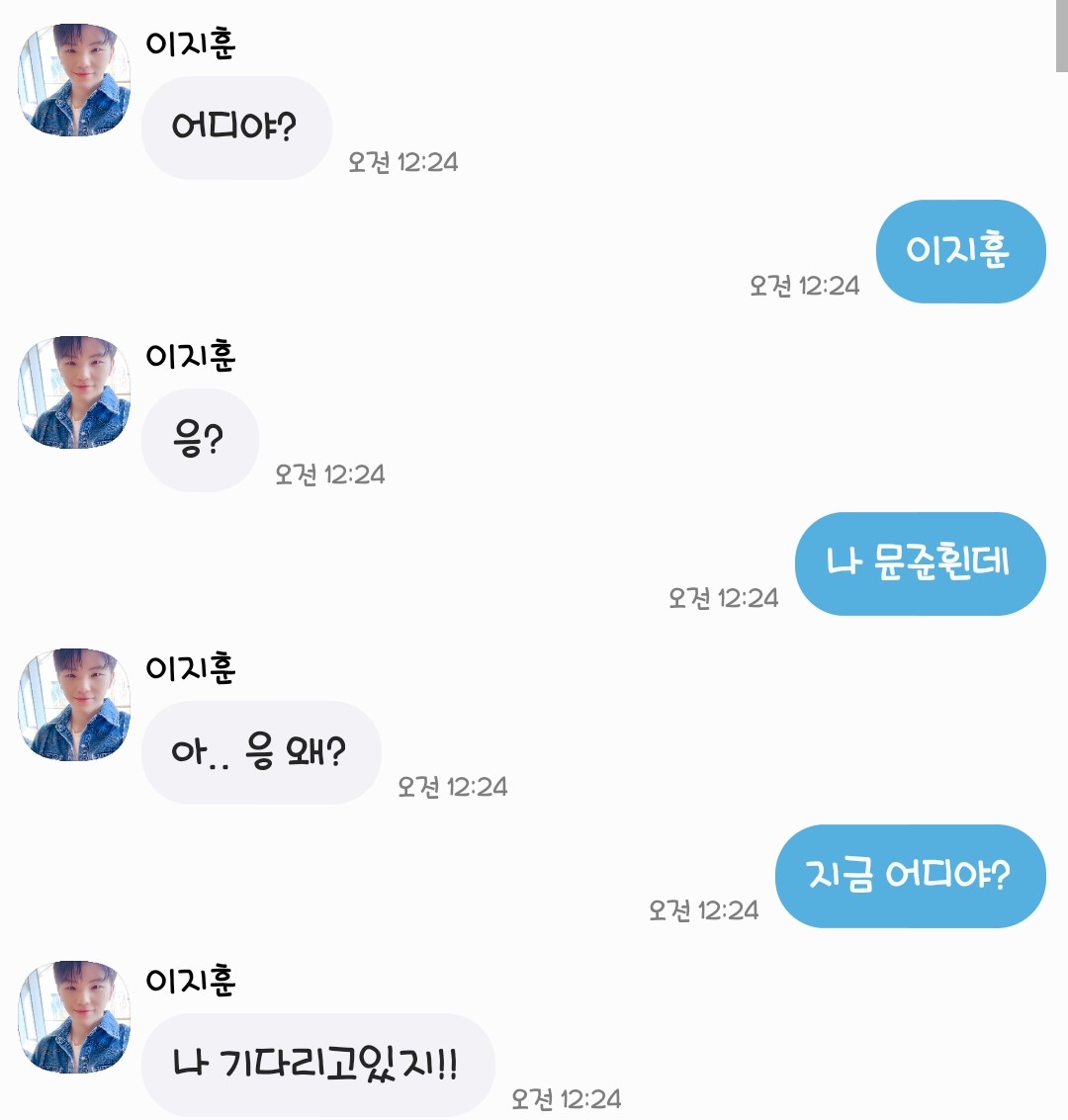Image resolution: width=1068 pixels, height=1120 pixels.
Task: Open 이지훈's profile photo beside "어디야?"
Action: pos(74,80)
